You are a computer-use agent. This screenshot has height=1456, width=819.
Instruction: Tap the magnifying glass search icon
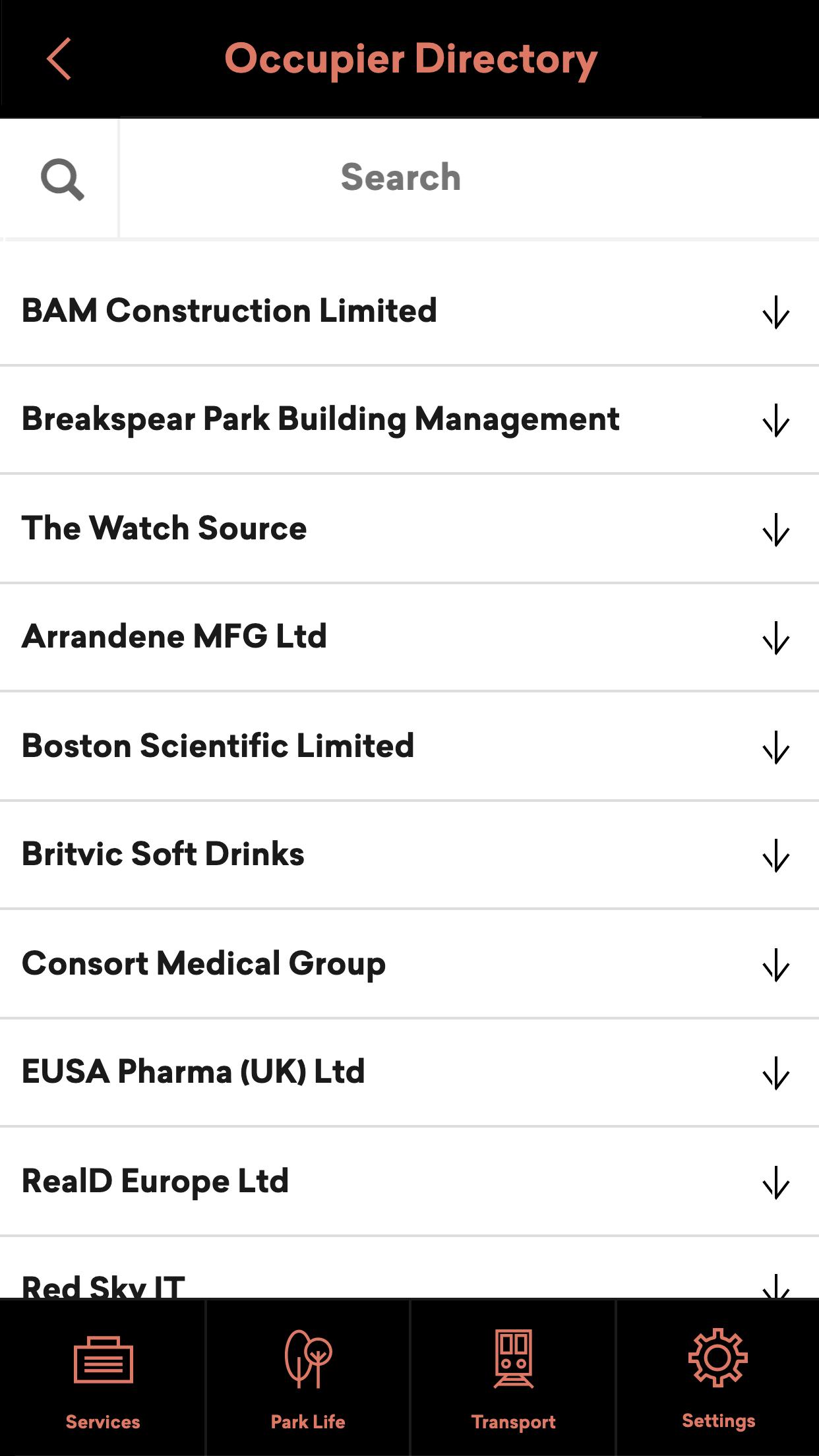(x=62, y=179)
